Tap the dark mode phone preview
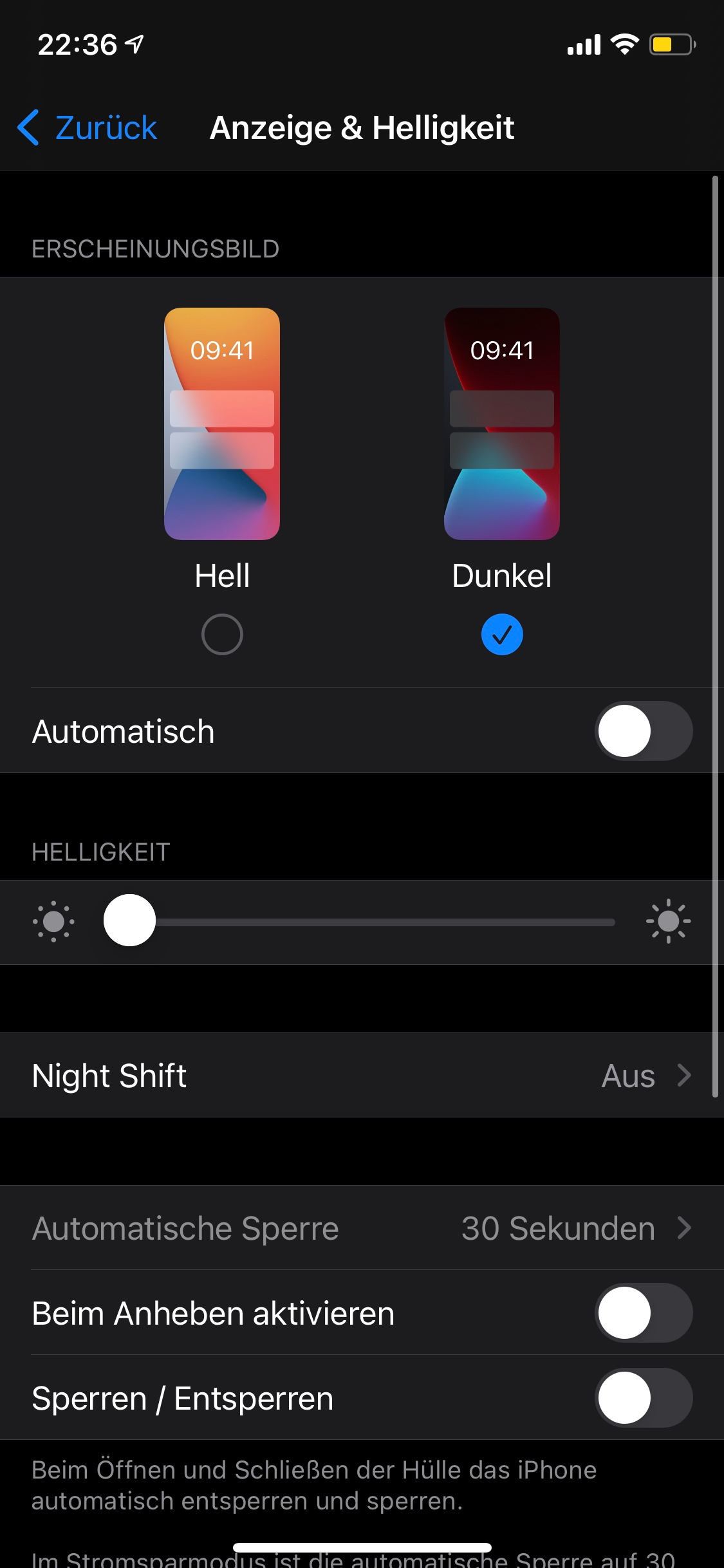The width and height of the screenshot is (724, 1568). click(x=502, y=424)
